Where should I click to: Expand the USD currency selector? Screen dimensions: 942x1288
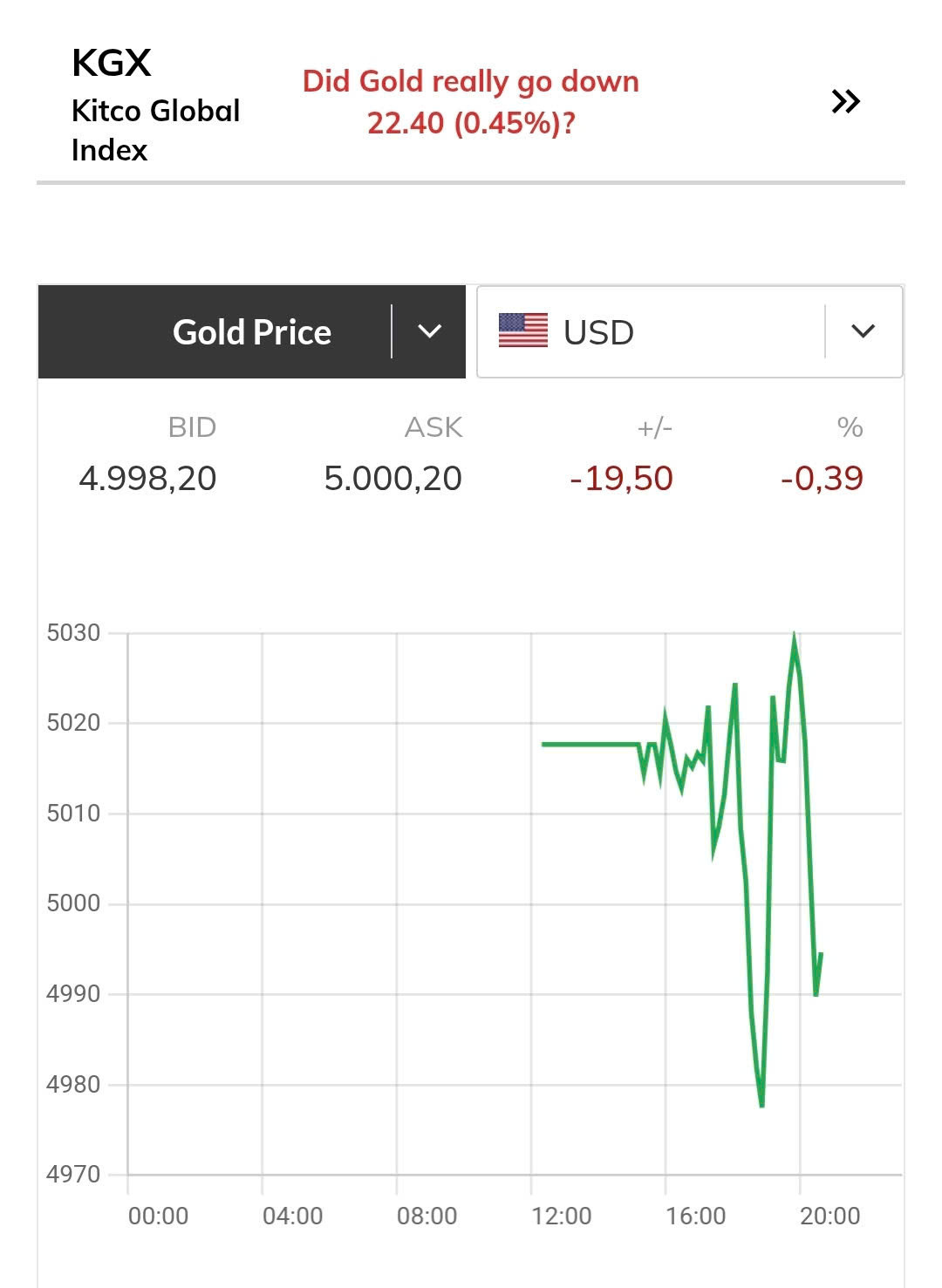pyautogui.click(x=862, y=331)
